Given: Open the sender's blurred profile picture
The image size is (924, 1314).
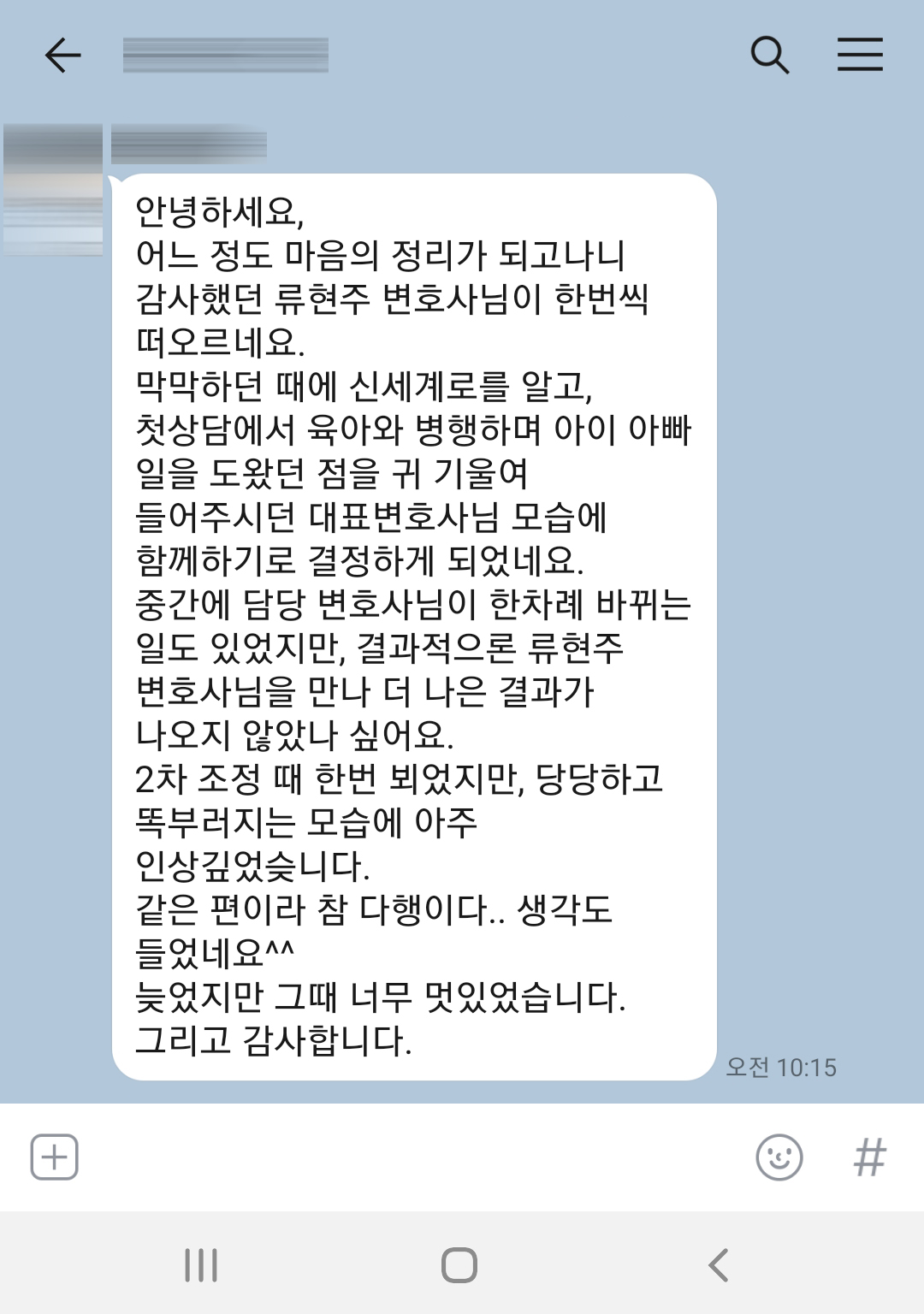Looking at the screenshot, I should click(x=53, y=190).
